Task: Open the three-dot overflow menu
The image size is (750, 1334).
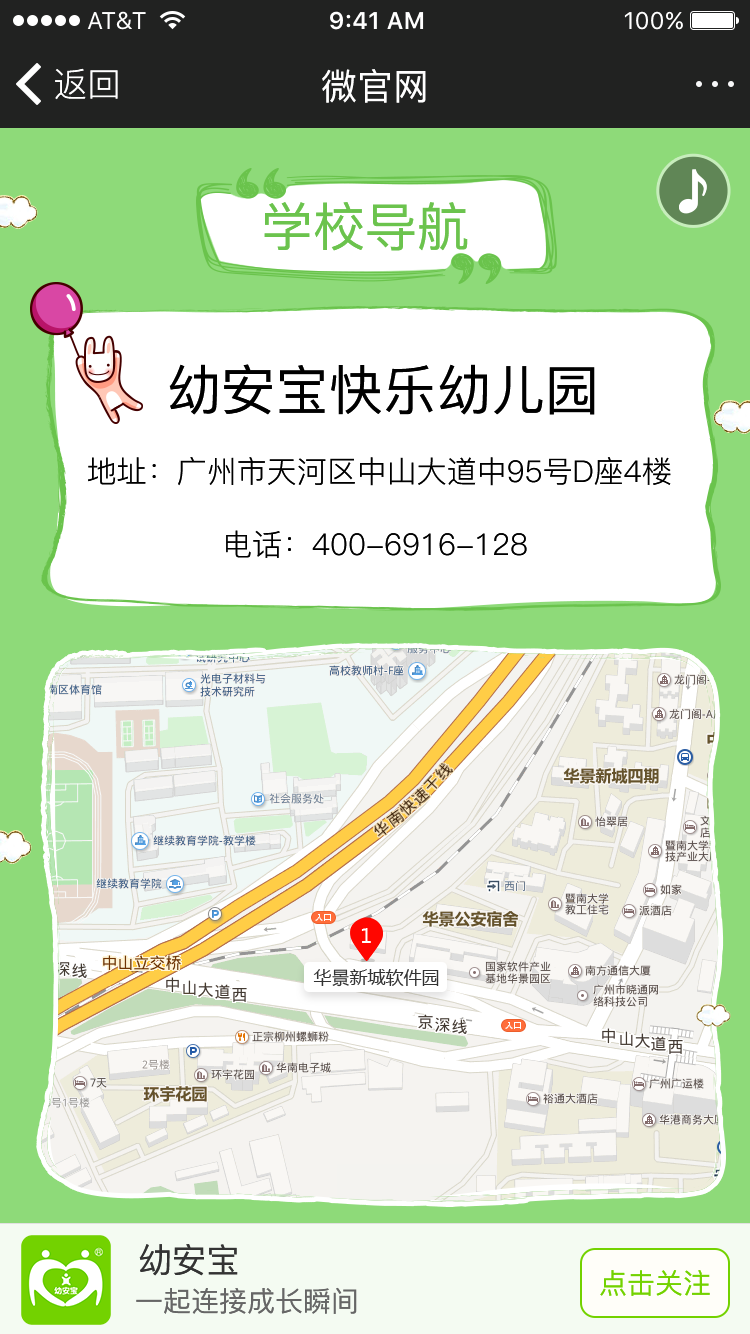Action: 714,85
